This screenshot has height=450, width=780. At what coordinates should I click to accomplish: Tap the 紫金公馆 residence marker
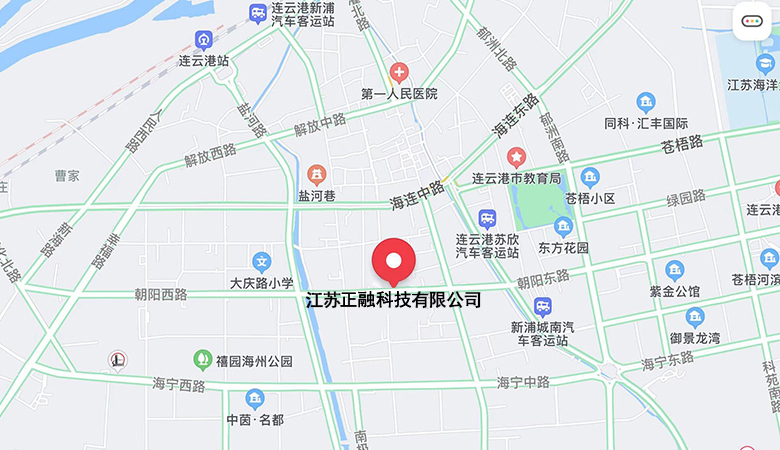coord(675,271)
